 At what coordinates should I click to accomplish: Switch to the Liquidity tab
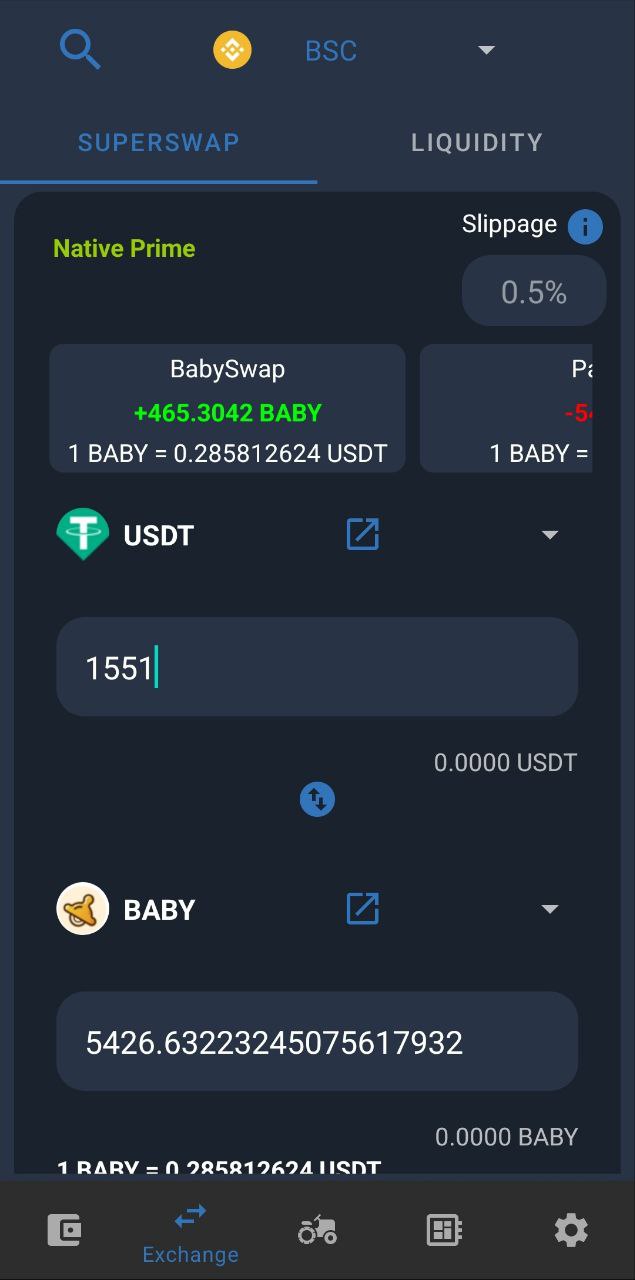pyautogui.click(x=477, y=142)
